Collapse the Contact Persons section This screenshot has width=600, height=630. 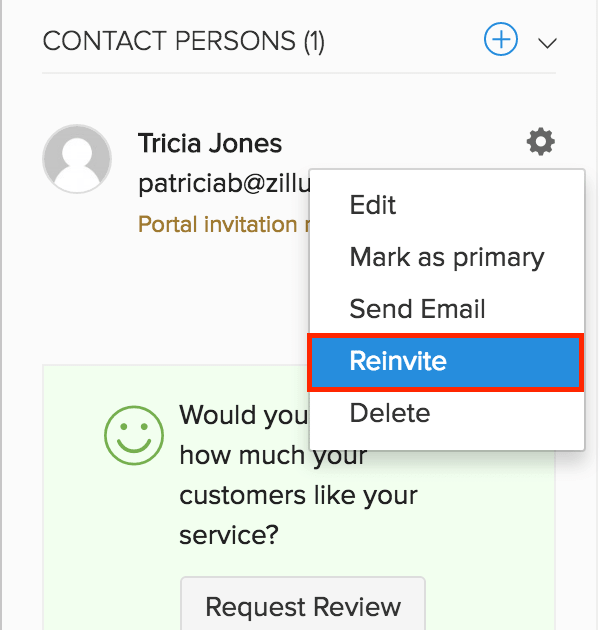point(546,43)
